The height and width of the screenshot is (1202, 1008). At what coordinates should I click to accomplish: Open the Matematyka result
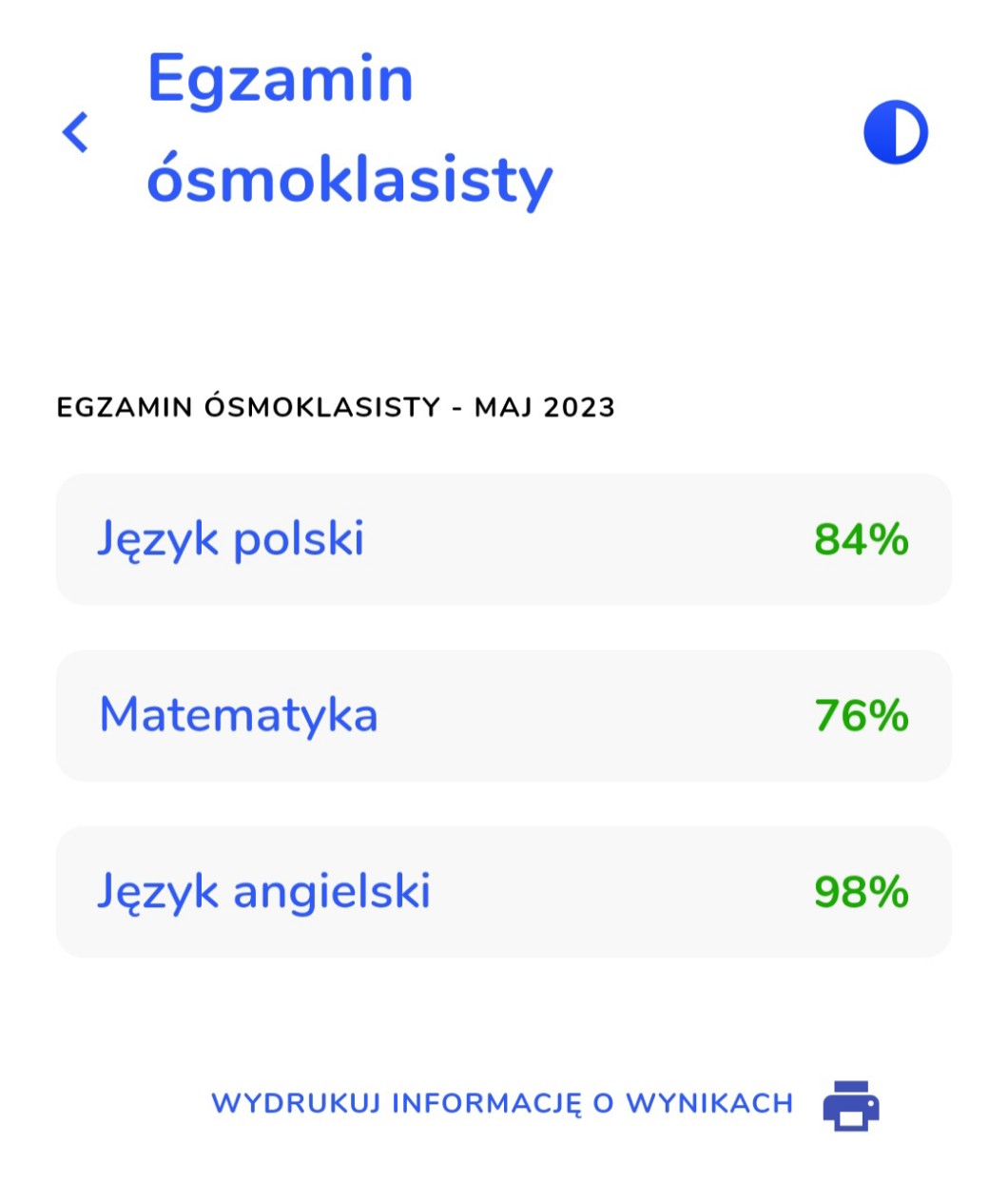click(x=503, y=715)
